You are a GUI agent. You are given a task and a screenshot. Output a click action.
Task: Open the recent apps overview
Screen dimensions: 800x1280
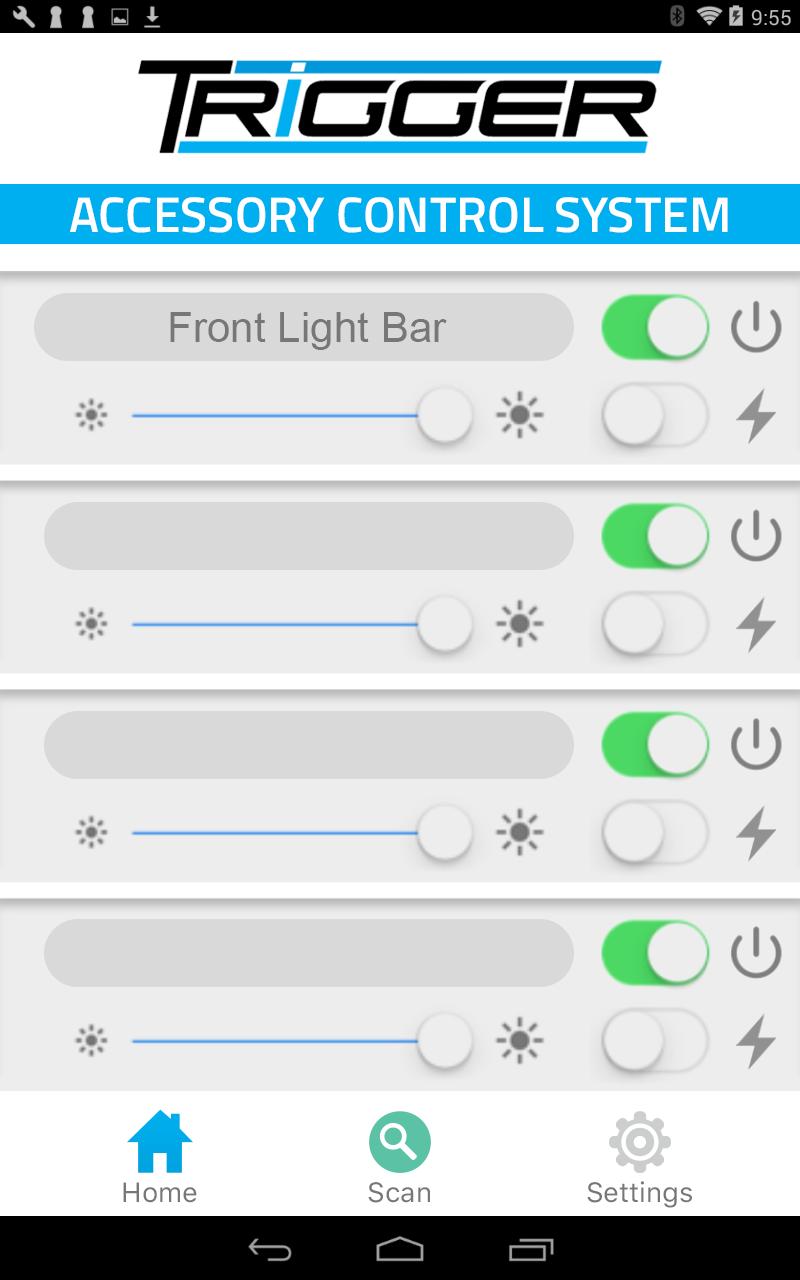tap(530, 1249)
